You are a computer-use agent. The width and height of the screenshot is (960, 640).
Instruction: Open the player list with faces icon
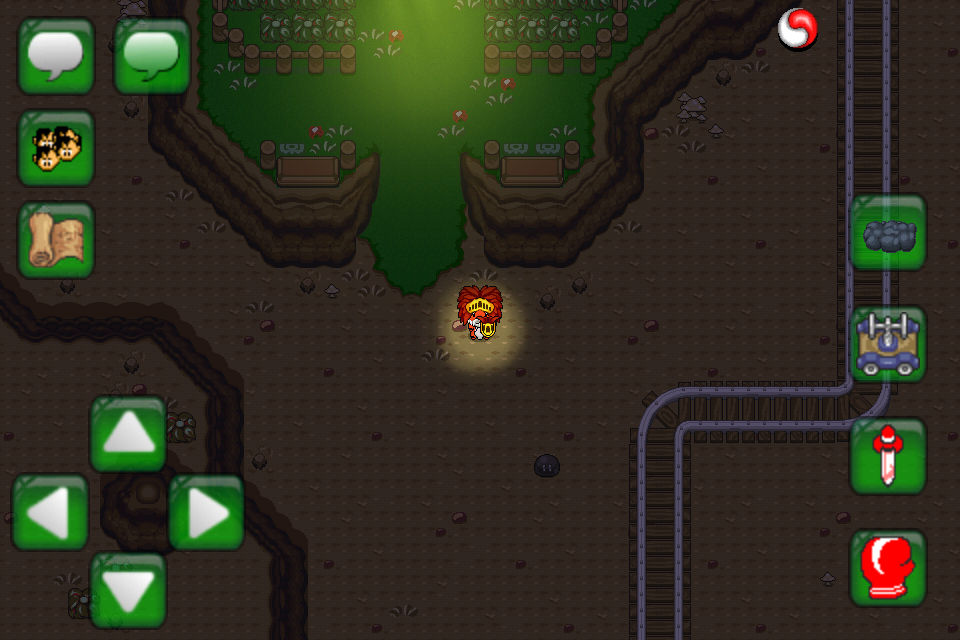56,148
